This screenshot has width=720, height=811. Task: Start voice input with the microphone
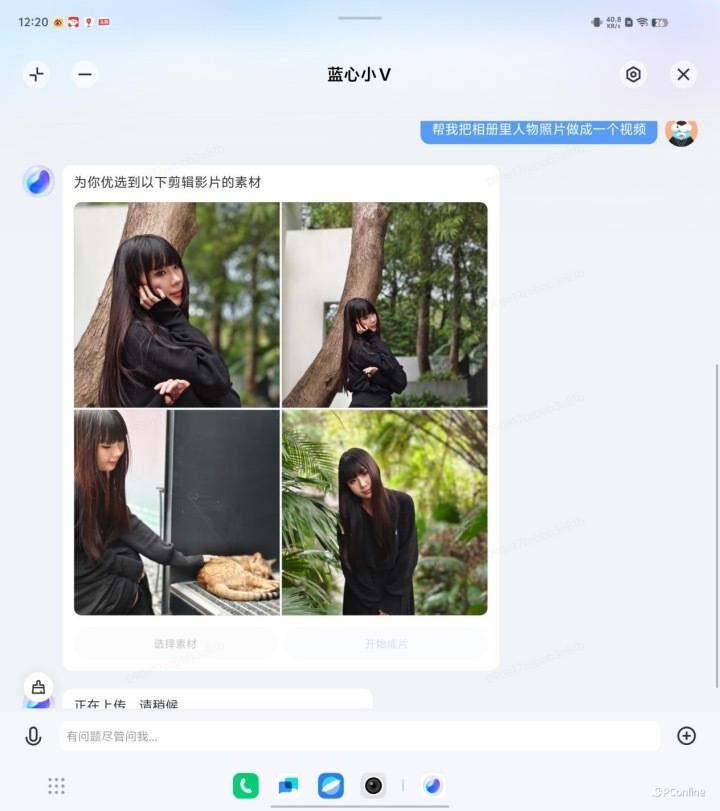coord(33,736)
